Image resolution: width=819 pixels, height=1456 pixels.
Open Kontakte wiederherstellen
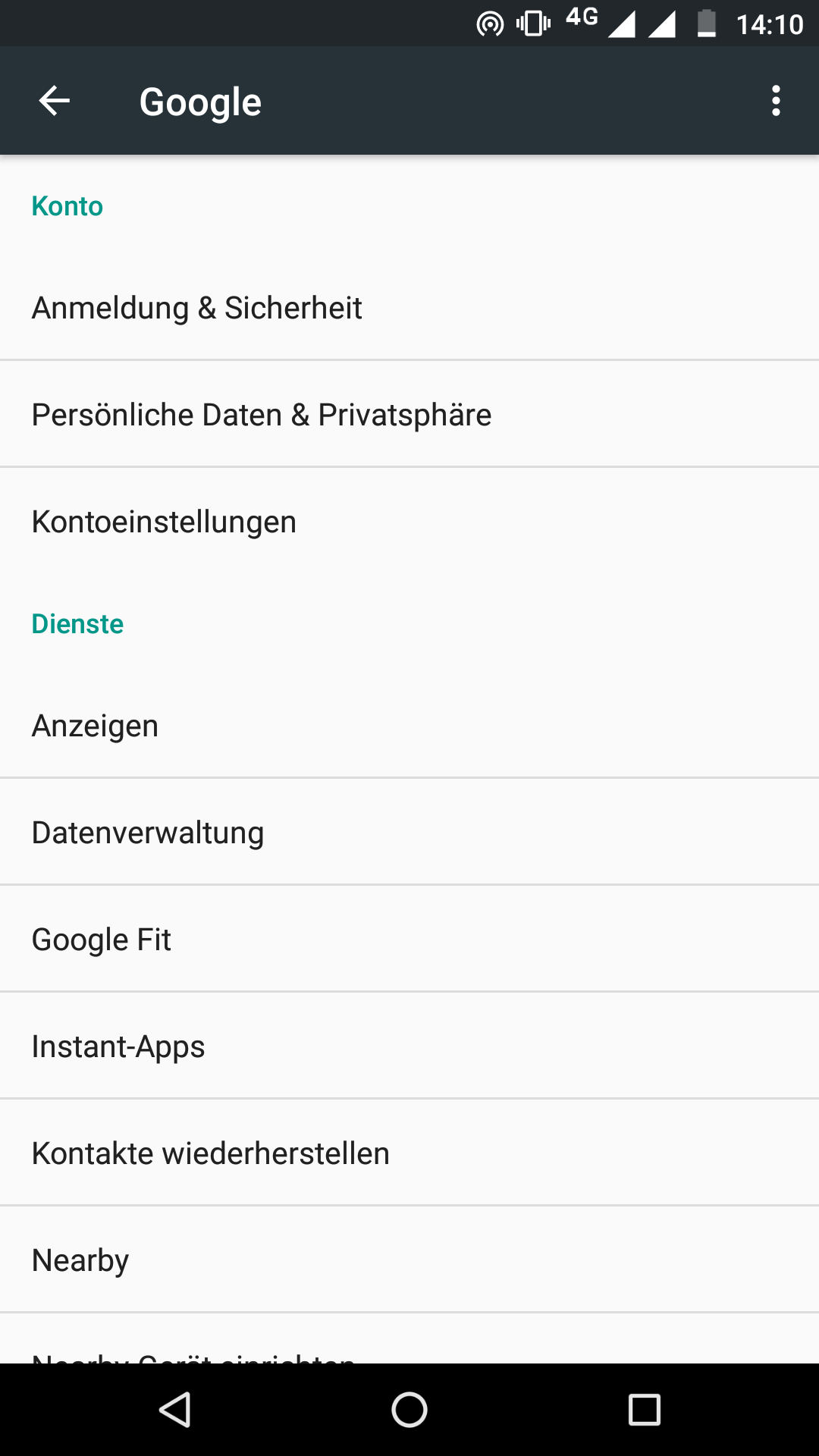tap(409, 1153)
